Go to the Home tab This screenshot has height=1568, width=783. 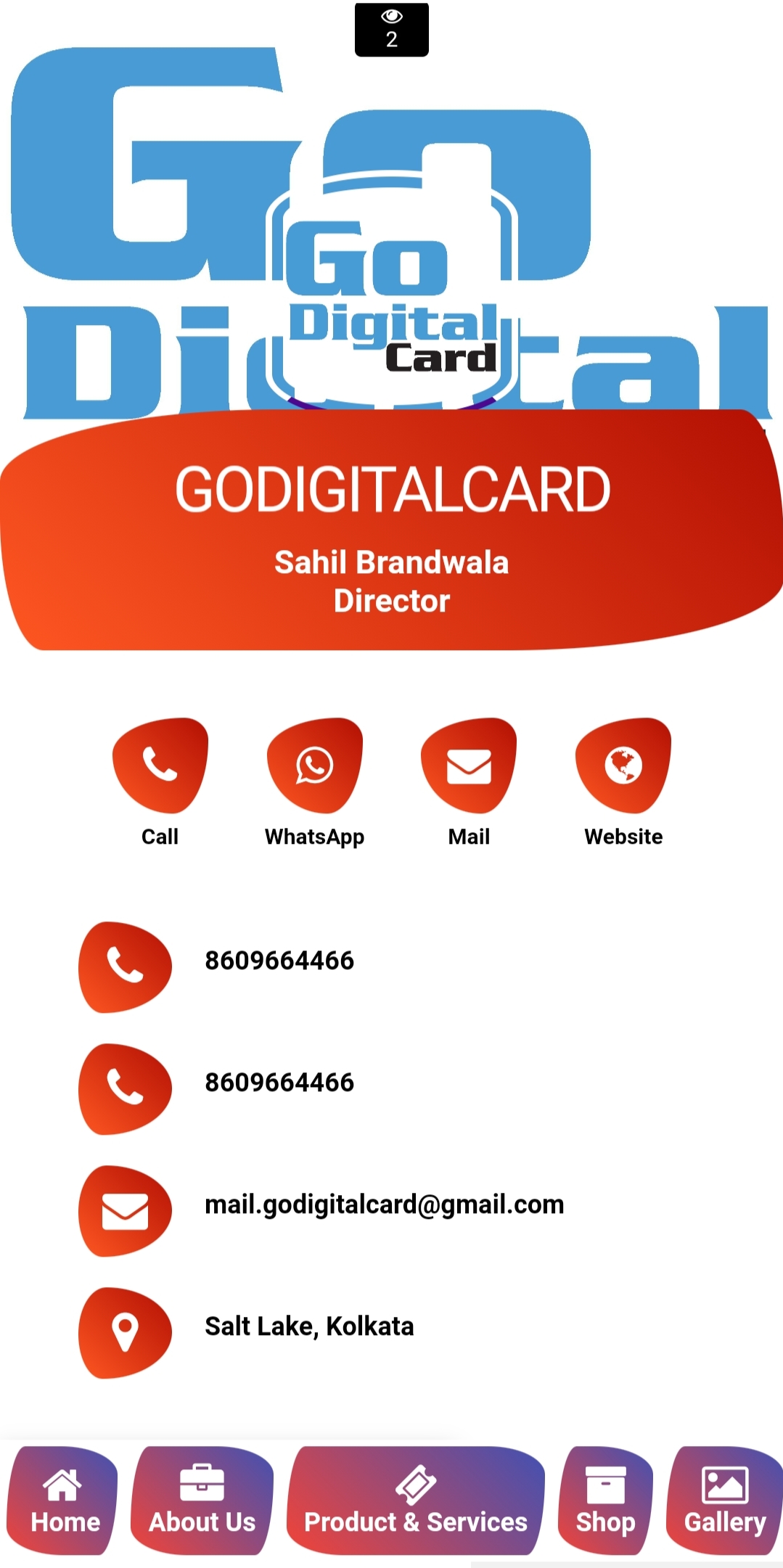point(64,1501)
